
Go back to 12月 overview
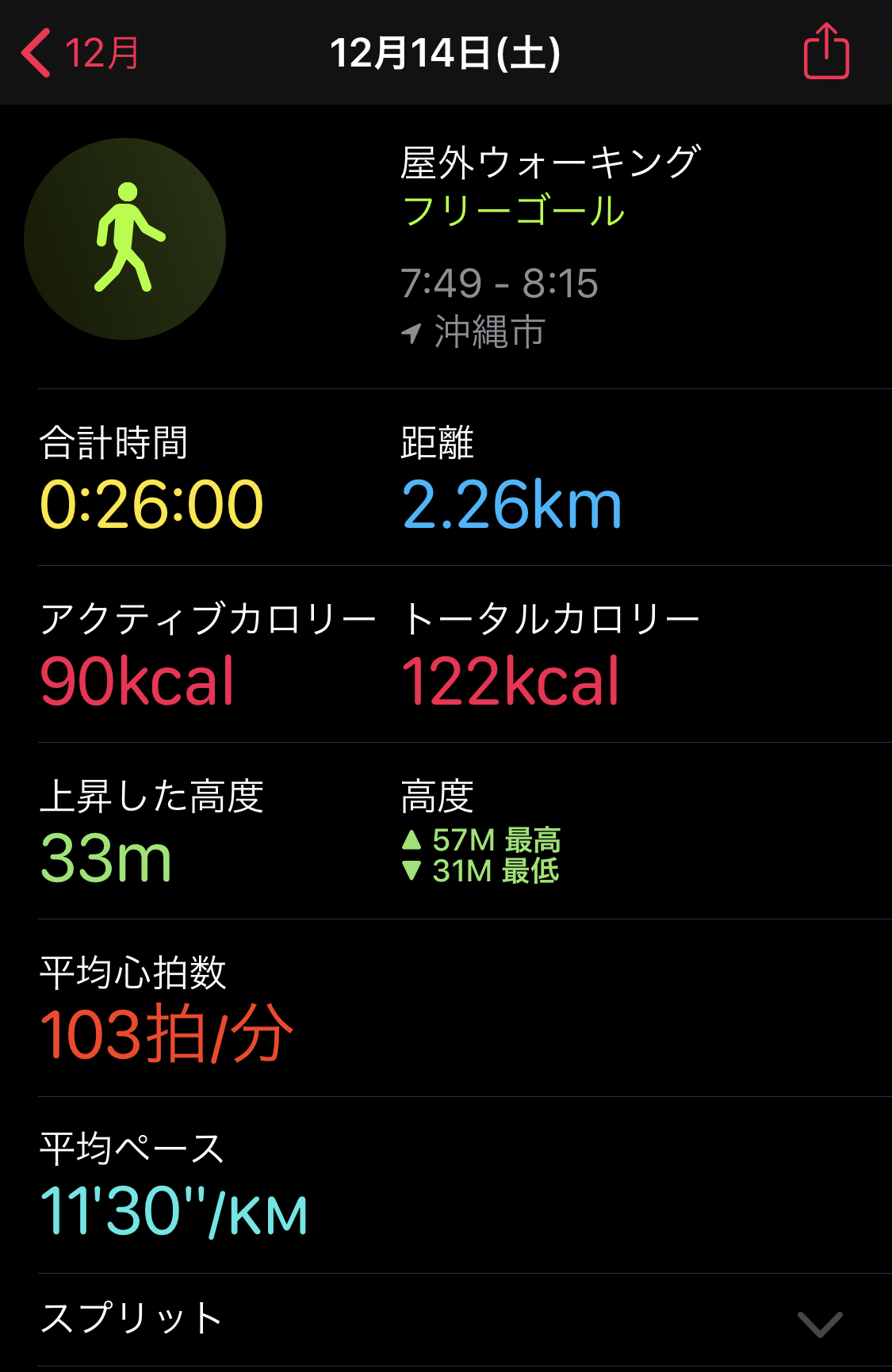point(79,53)
